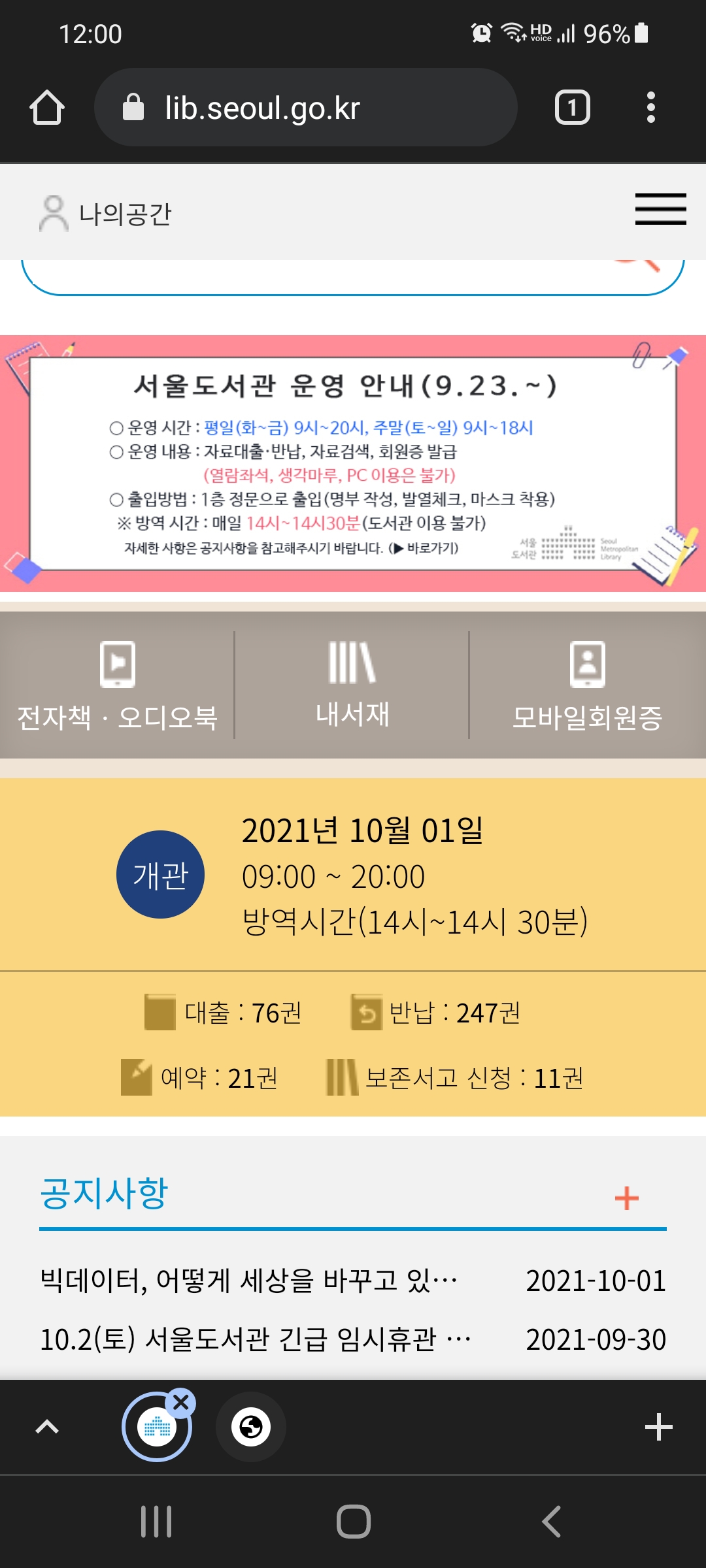
Task: Open recent apps from the navigation bar
Action: [x=156, y=1522]
